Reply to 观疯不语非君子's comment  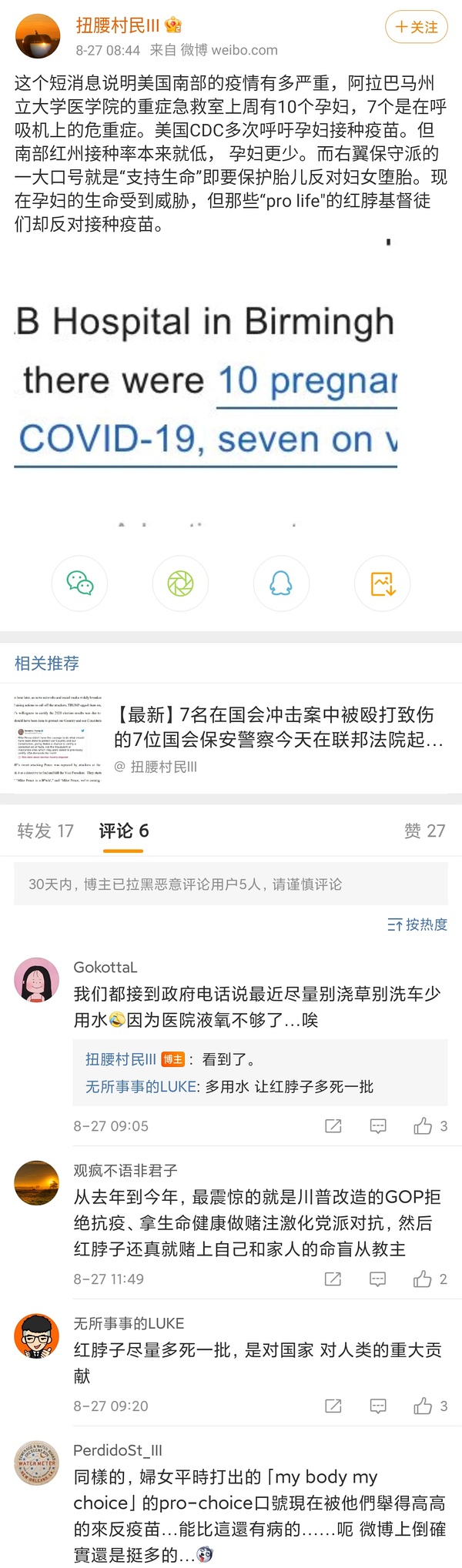coord(378,1279)
